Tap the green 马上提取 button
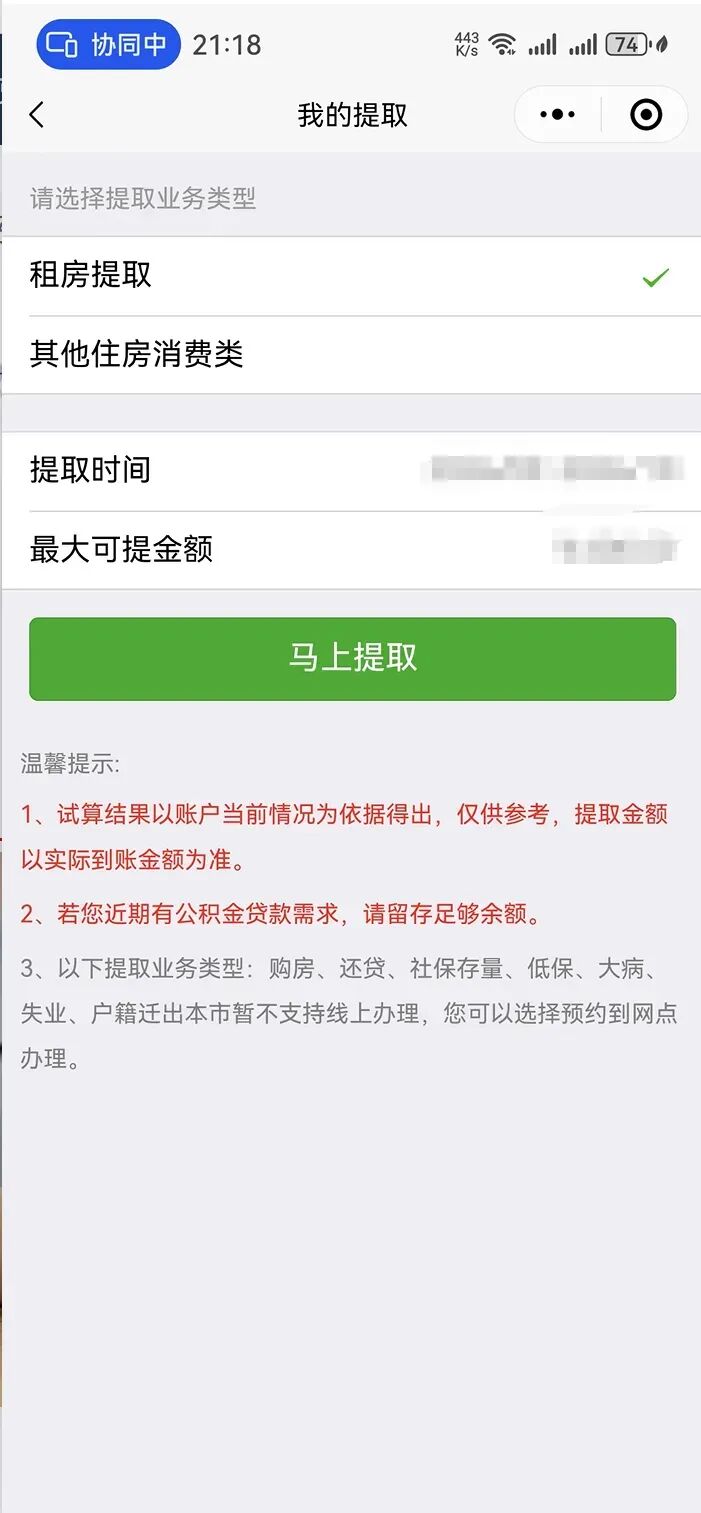Viewport: 701px width, 1513px height. [352, 658]
